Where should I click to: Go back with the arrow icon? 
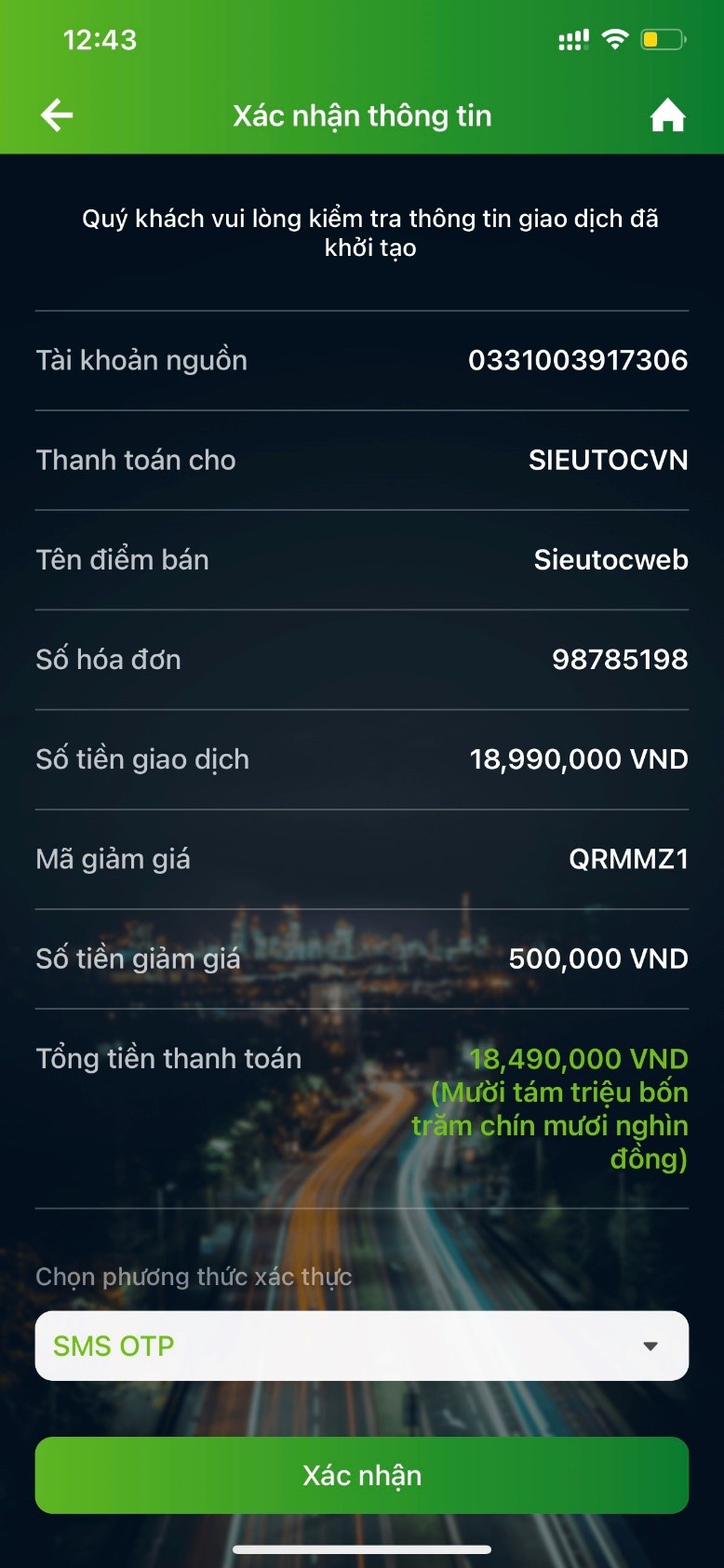57,115
